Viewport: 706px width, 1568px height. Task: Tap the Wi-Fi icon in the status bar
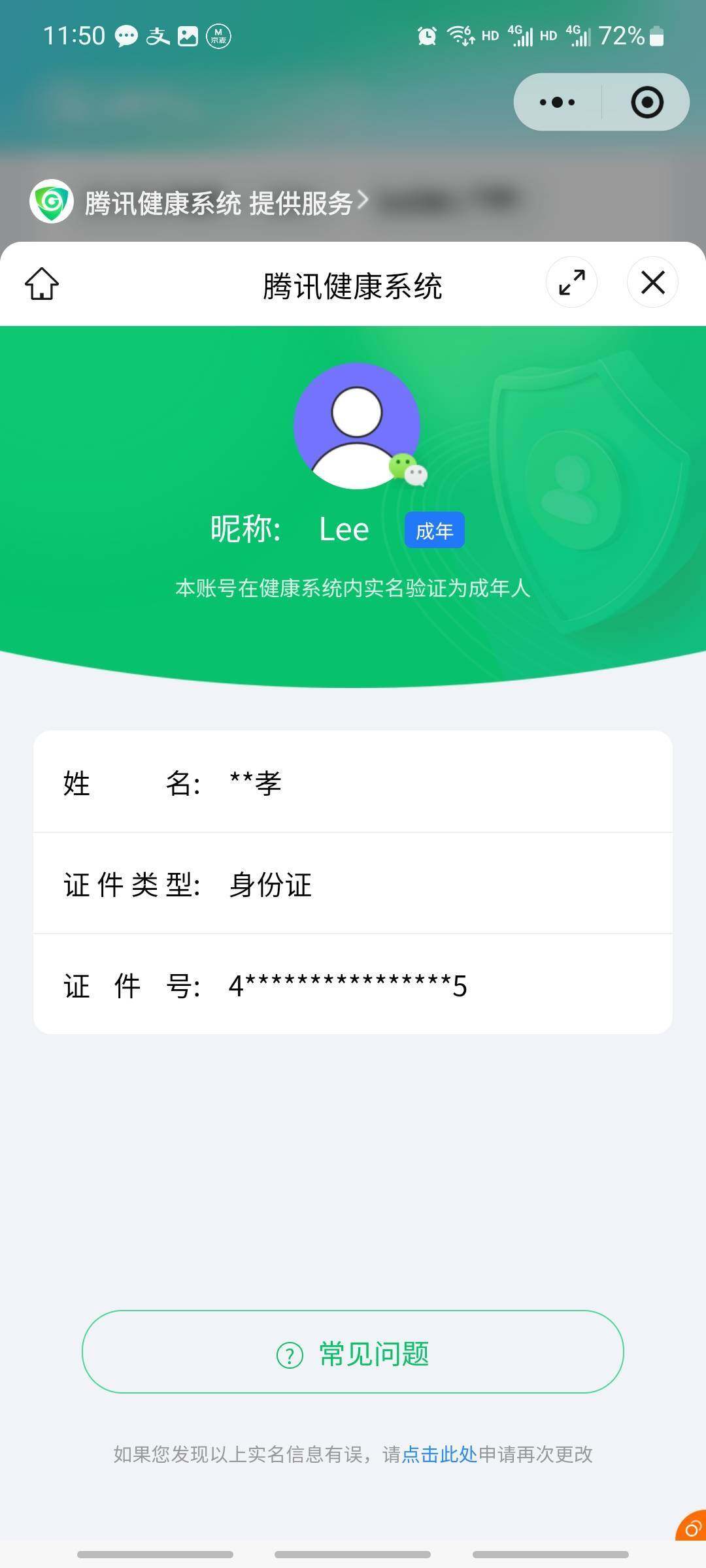pyautogui.click(x=459, y=36)
